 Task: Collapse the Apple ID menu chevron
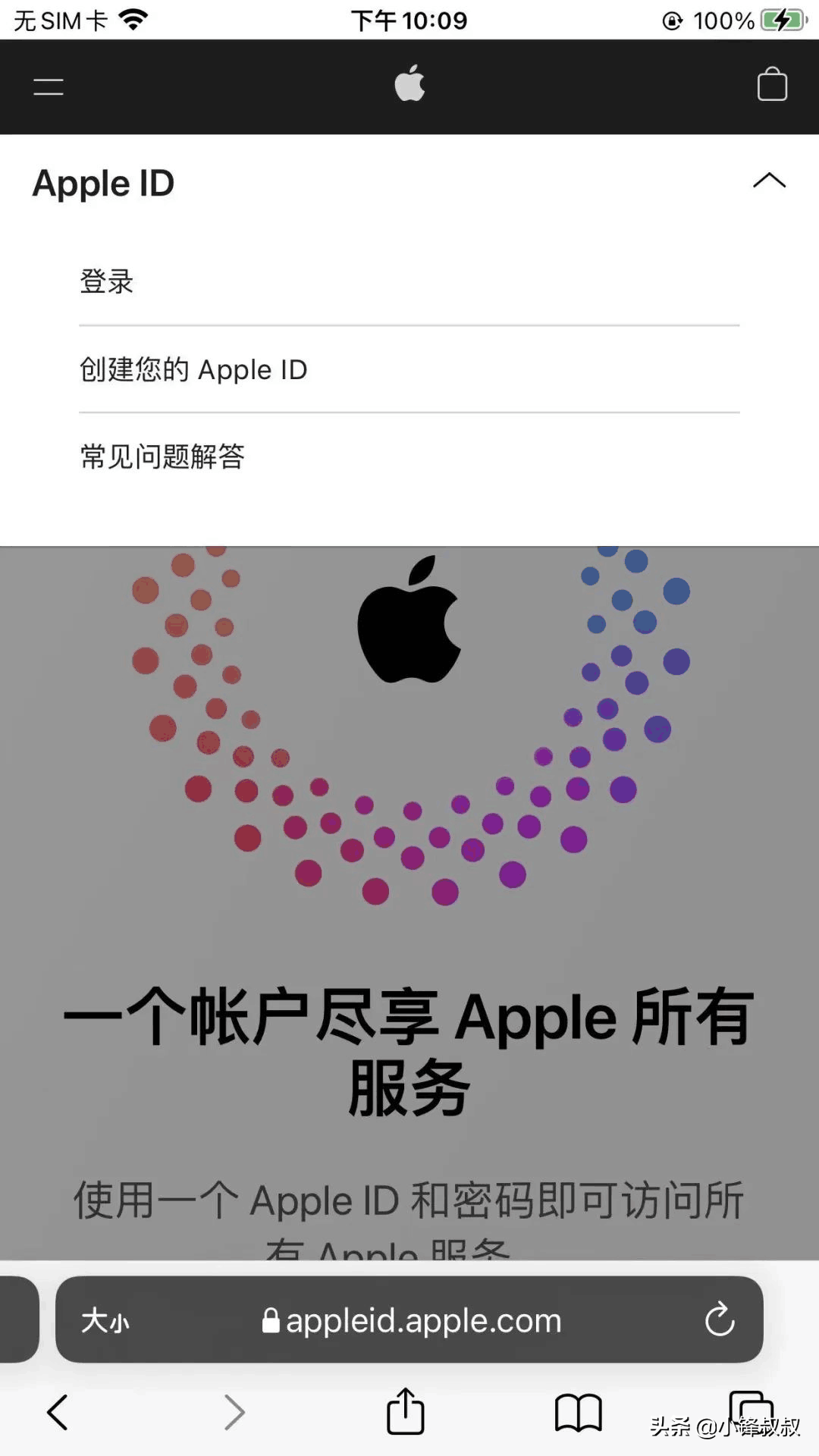point(769,180)
